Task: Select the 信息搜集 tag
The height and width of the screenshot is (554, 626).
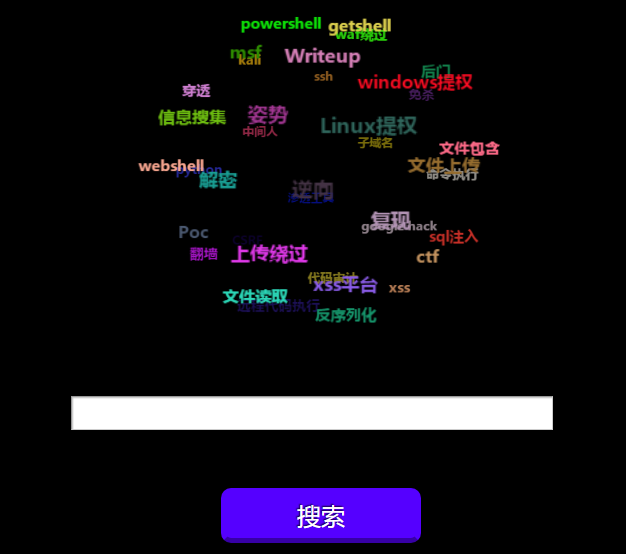Action: (x=192, y=118)
